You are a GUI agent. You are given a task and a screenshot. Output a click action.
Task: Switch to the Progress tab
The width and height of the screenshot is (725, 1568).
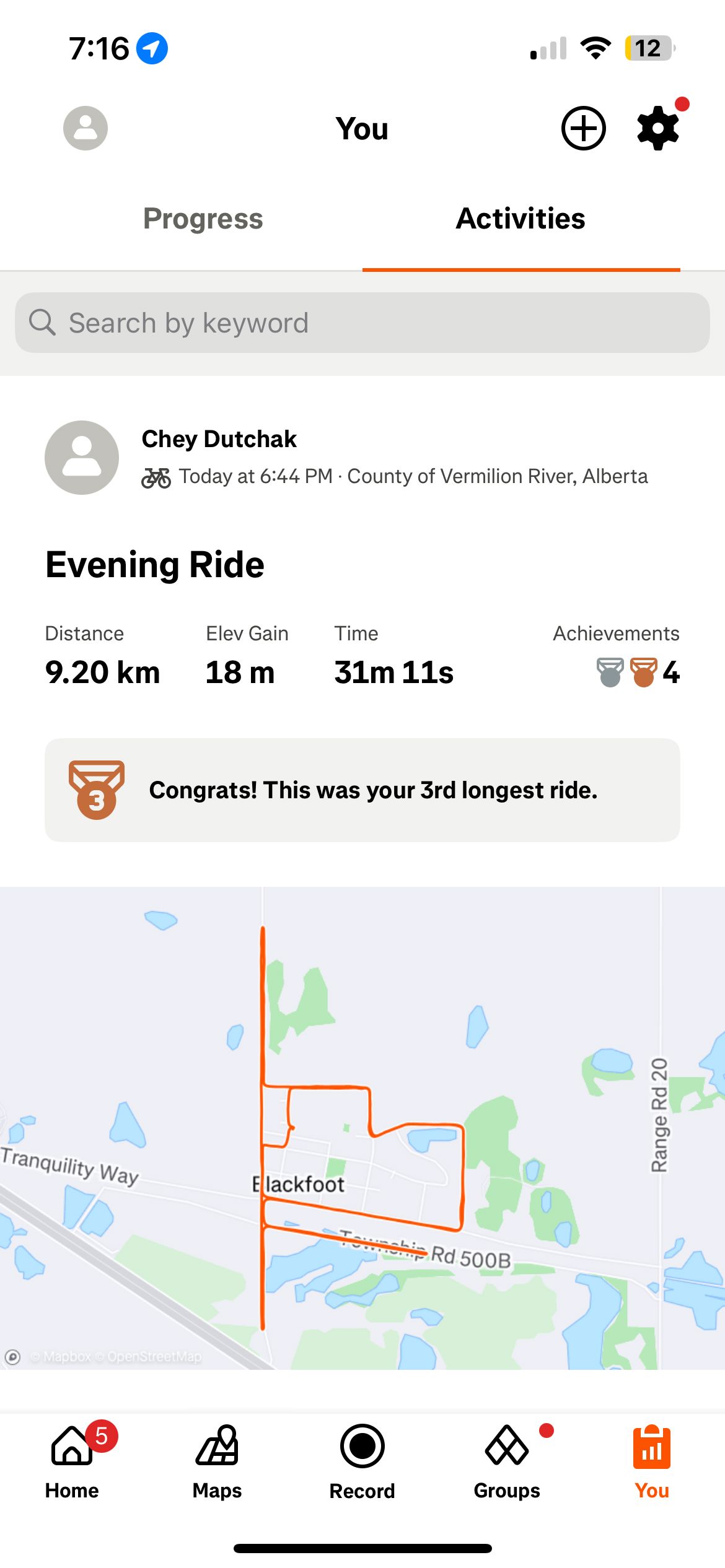203,219
